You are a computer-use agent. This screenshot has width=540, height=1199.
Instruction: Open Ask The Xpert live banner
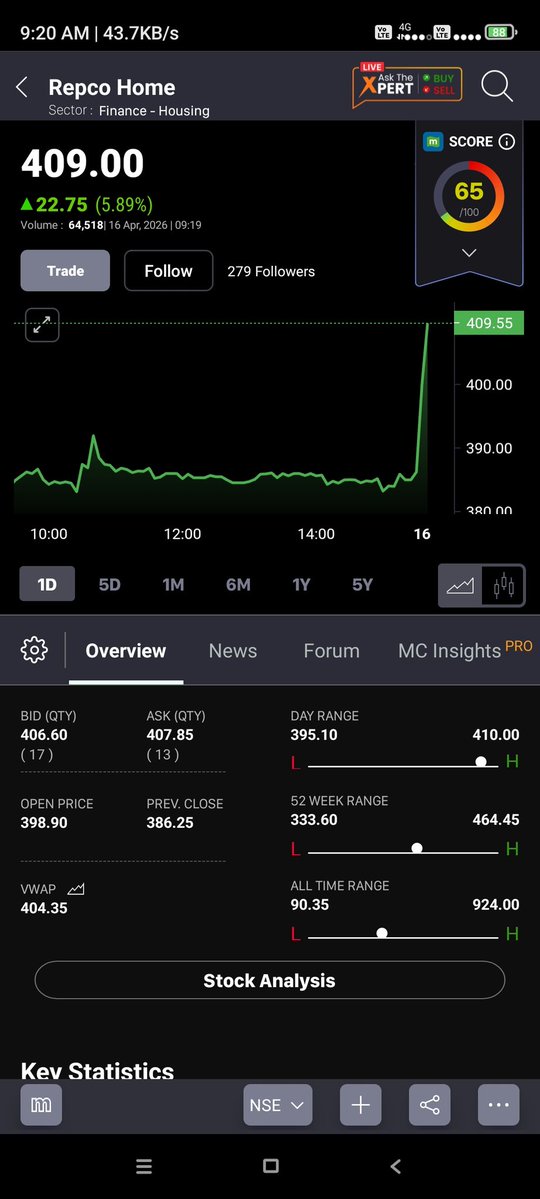(407, 85)
